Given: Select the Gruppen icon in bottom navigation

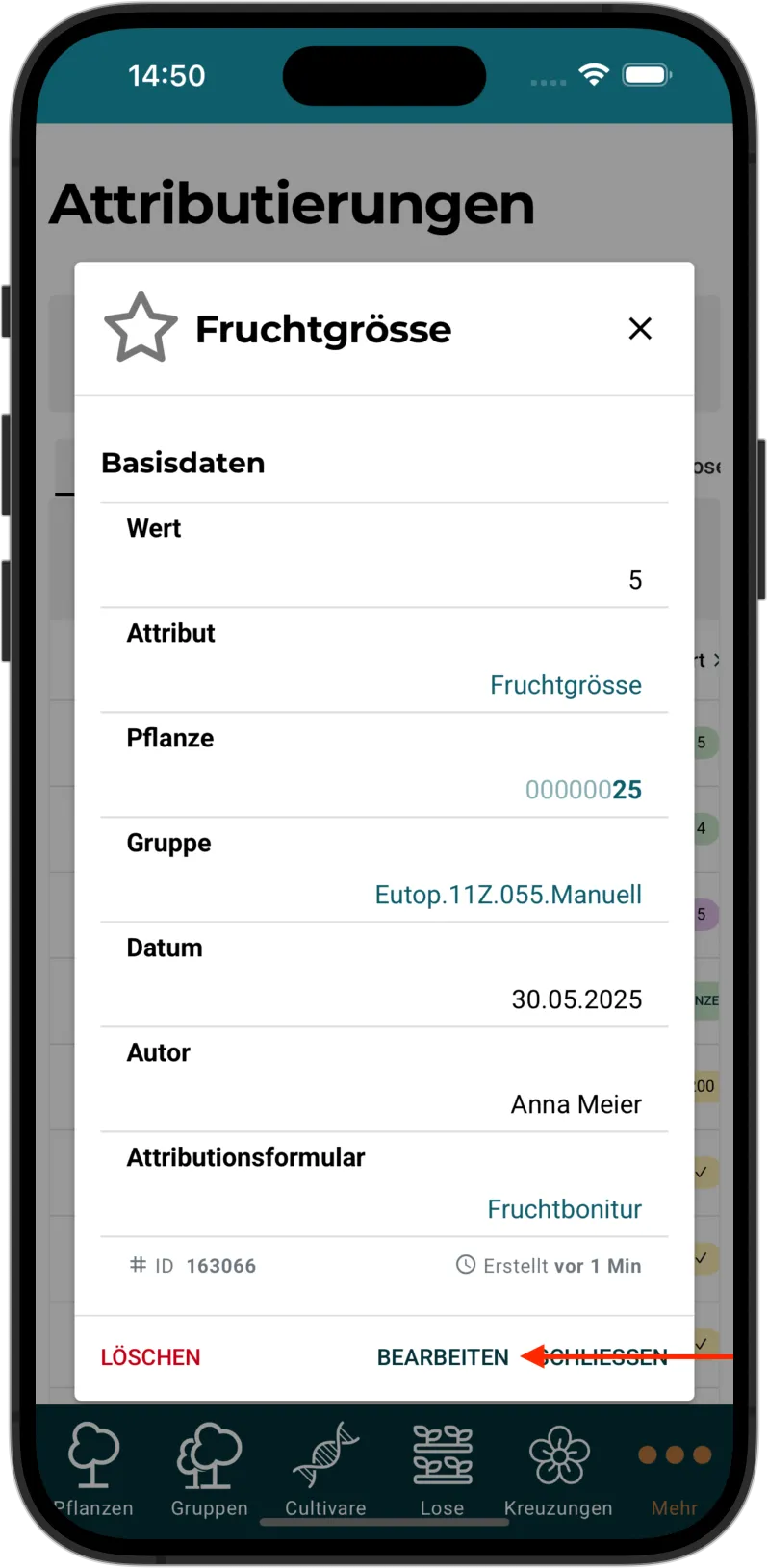Looking at the screenshot, I should coord(209,1454).
